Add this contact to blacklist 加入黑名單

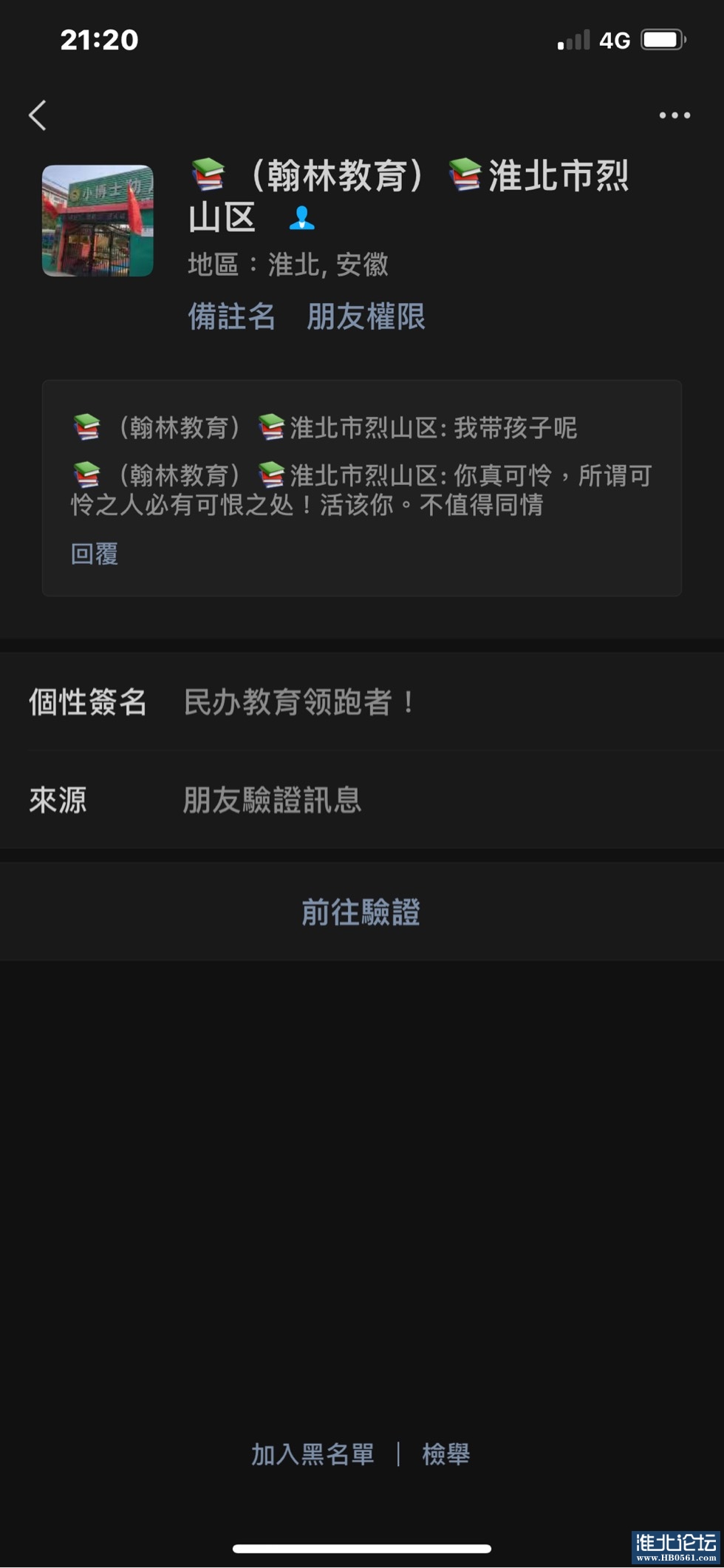pyautogui.click(x=313, y=1454)
